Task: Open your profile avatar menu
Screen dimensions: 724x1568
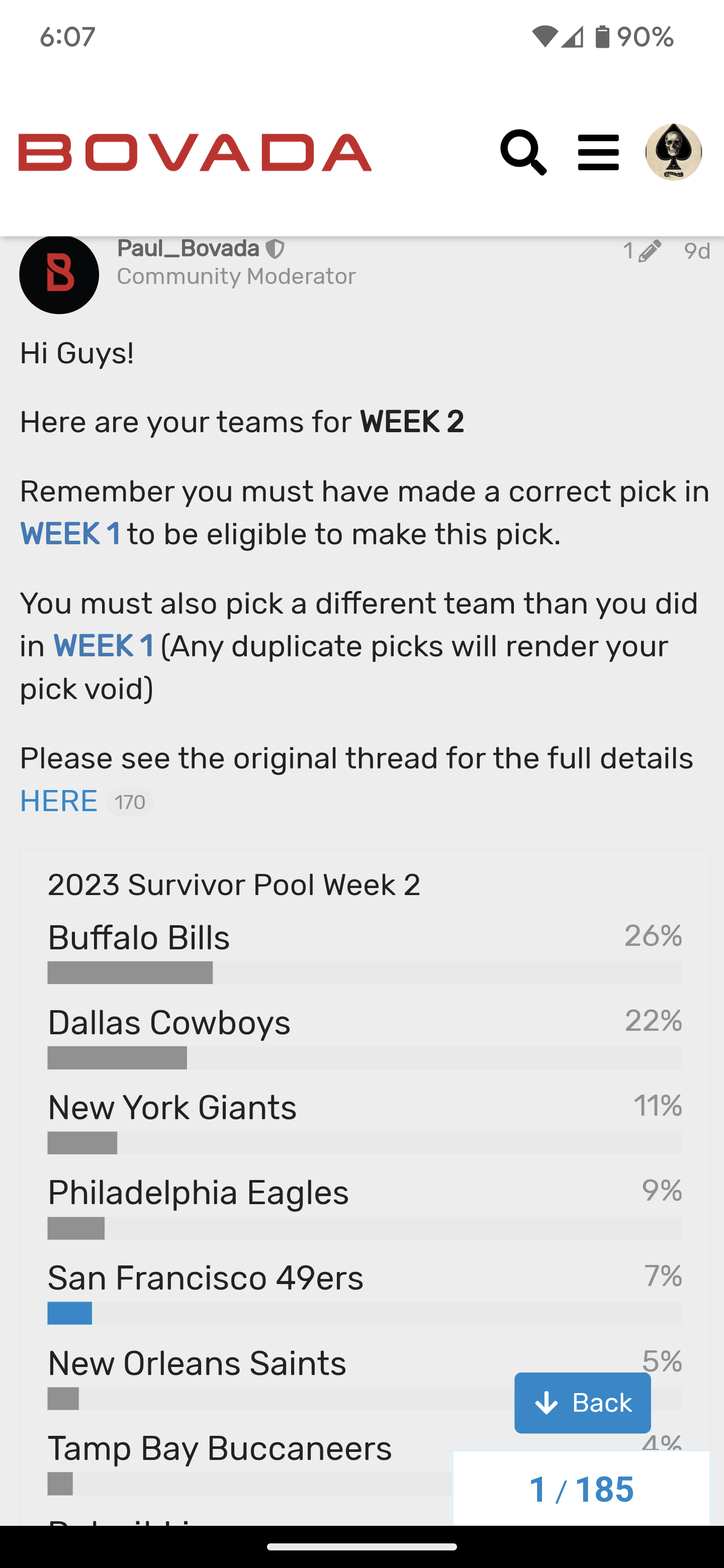Action: (673, 152)
